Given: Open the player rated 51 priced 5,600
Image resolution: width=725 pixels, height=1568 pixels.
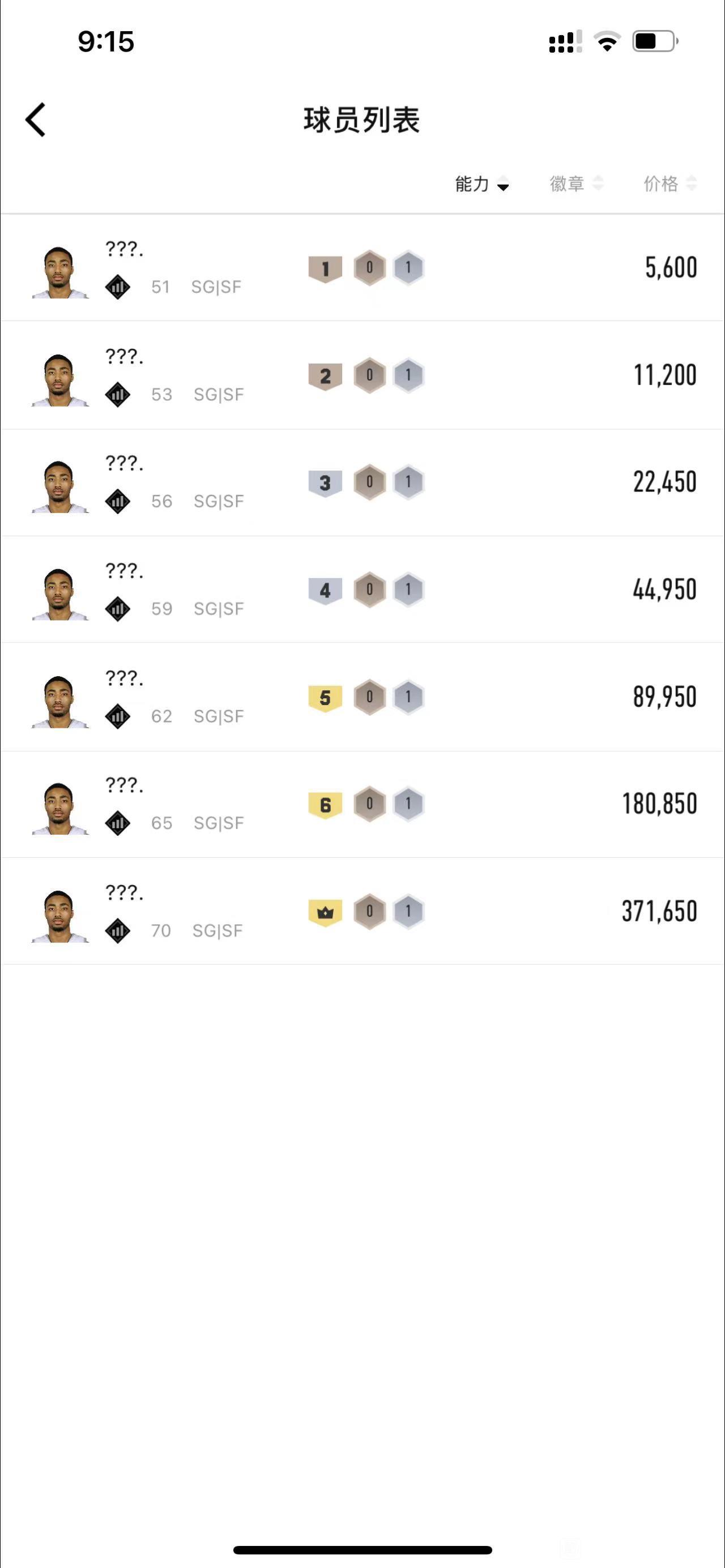Looking at the screenshot, I should 362,268.
